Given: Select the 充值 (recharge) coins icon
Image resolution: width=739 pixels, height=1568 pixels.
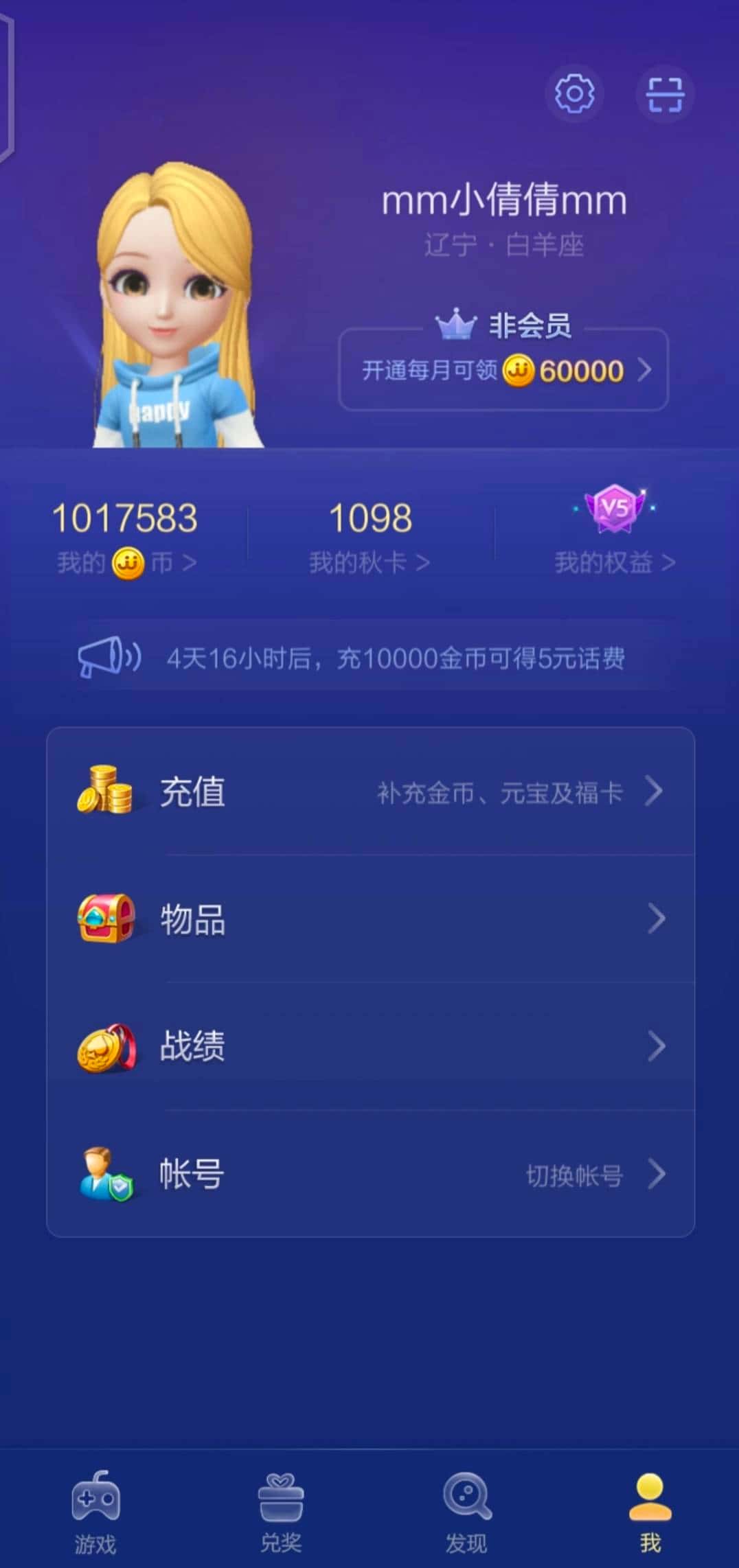Looking at the screenshot, I should click(106, 791).
